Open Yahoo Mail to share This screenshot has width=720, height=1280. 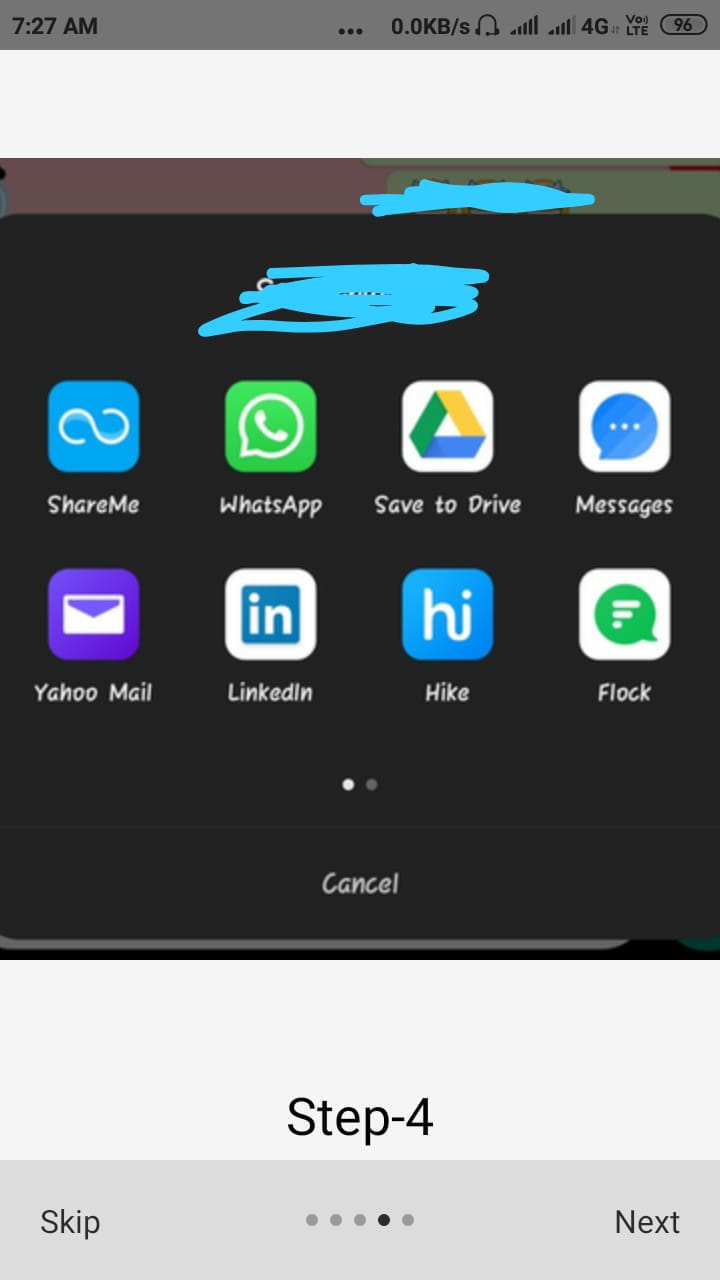(93, 613)
